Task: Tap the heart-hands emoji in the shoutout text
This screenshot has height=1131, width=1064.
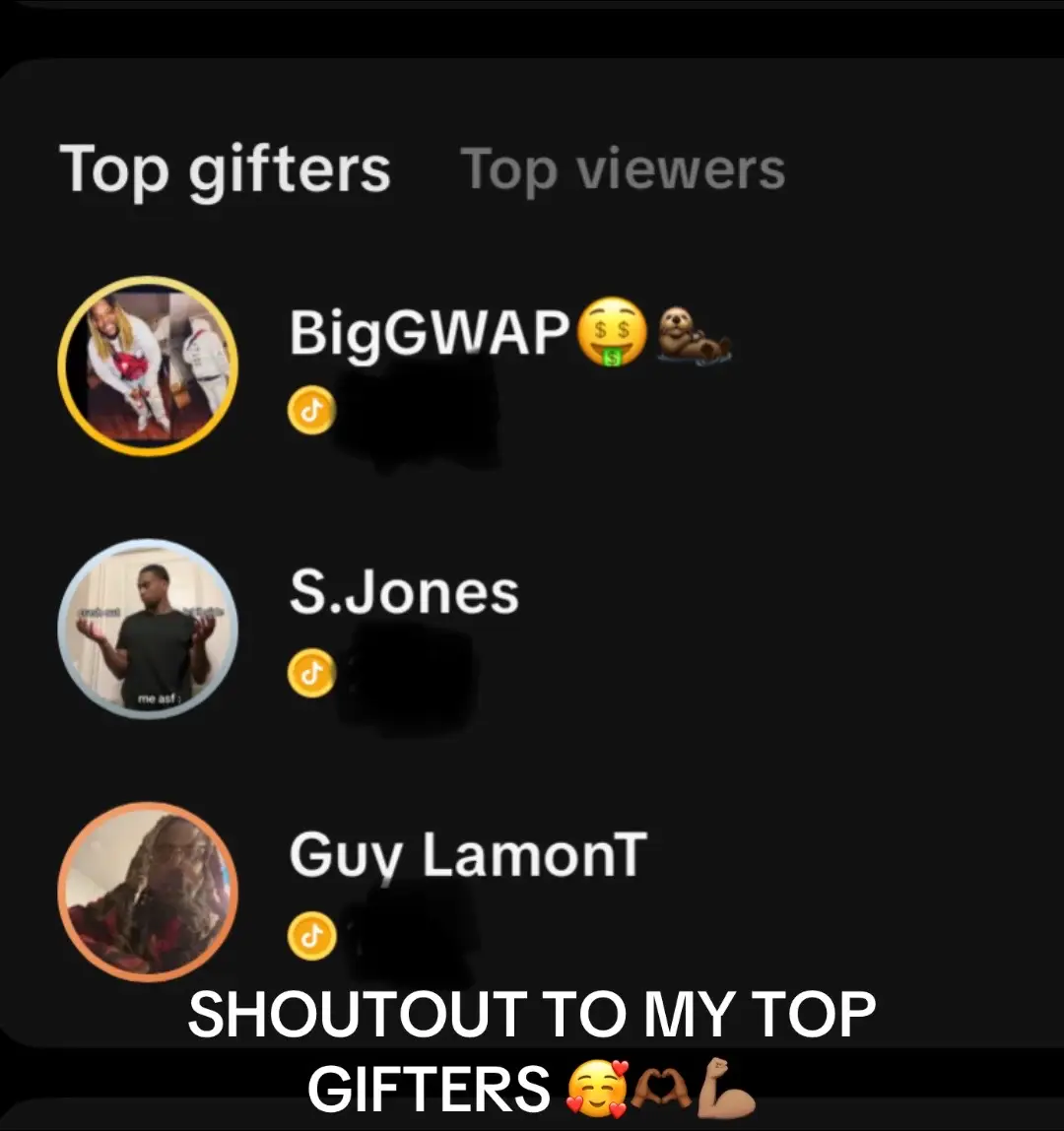Action: click(x=662, y=1089)
